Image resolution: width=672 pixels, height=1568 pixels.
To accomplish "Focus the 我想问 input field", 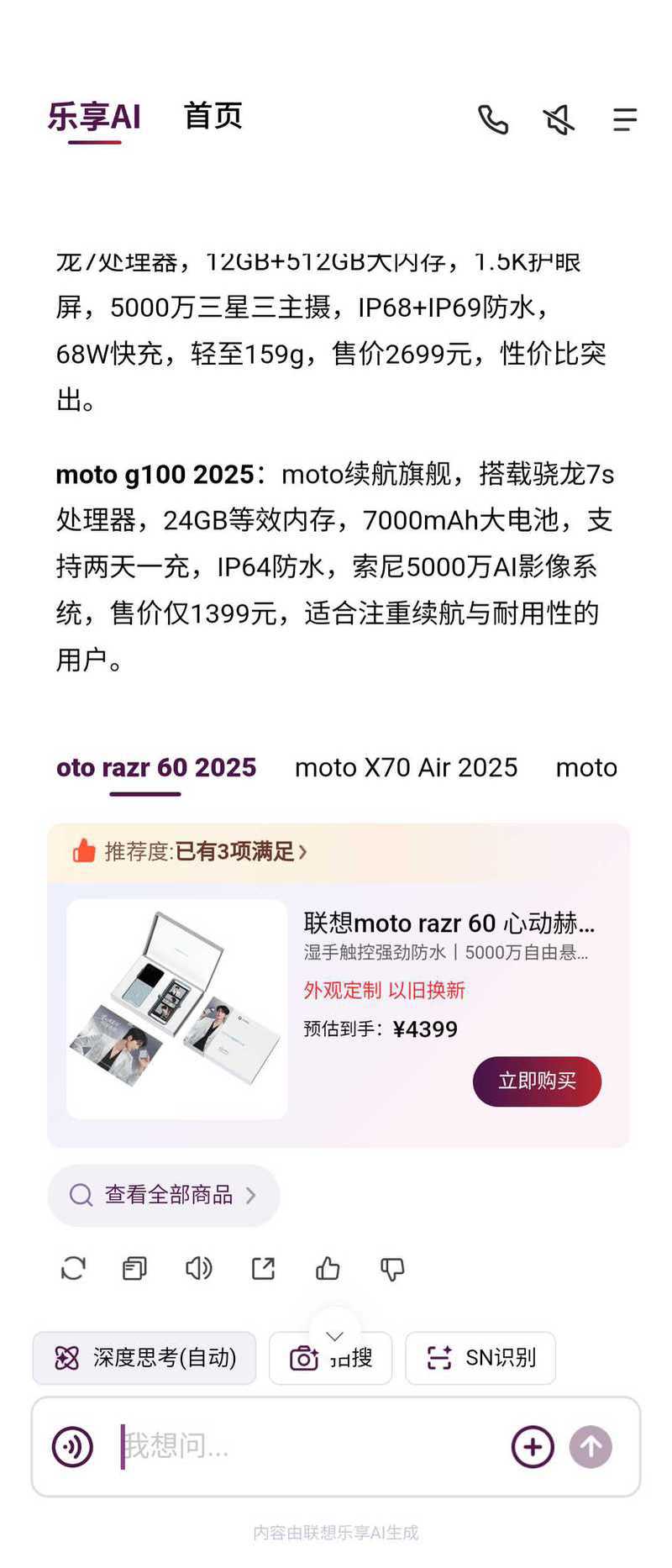I will [311, 1446].
